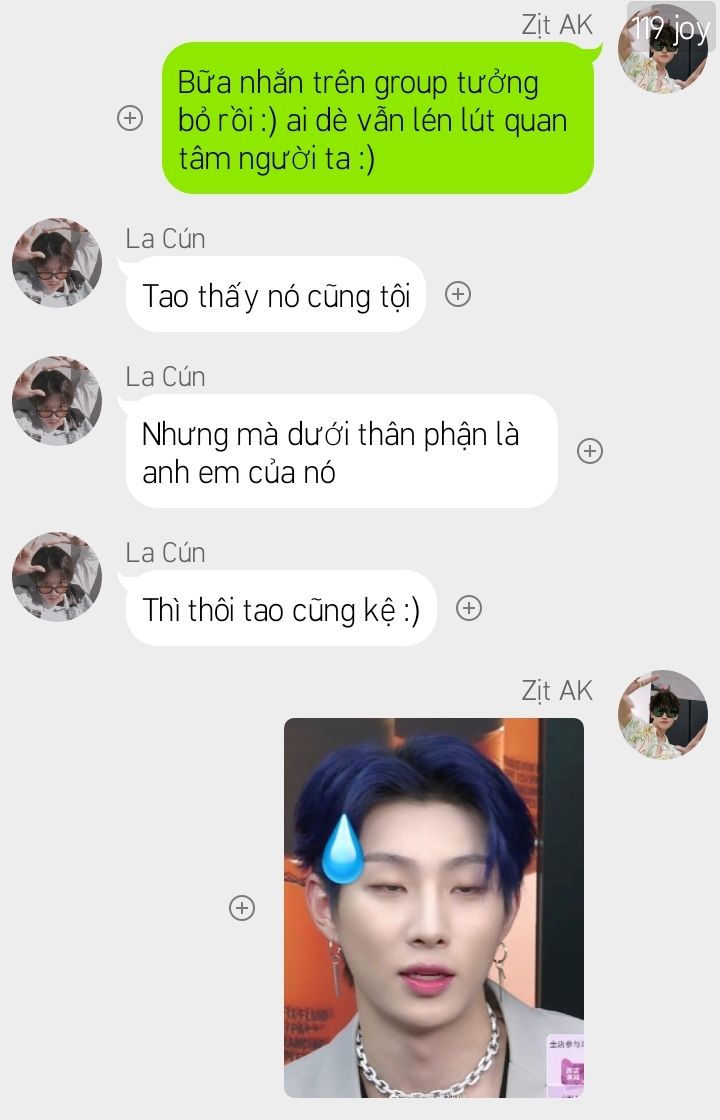Tap the plus icon beside the green group message
Screen dimensions: 720x1120
(x=130, y=117)
